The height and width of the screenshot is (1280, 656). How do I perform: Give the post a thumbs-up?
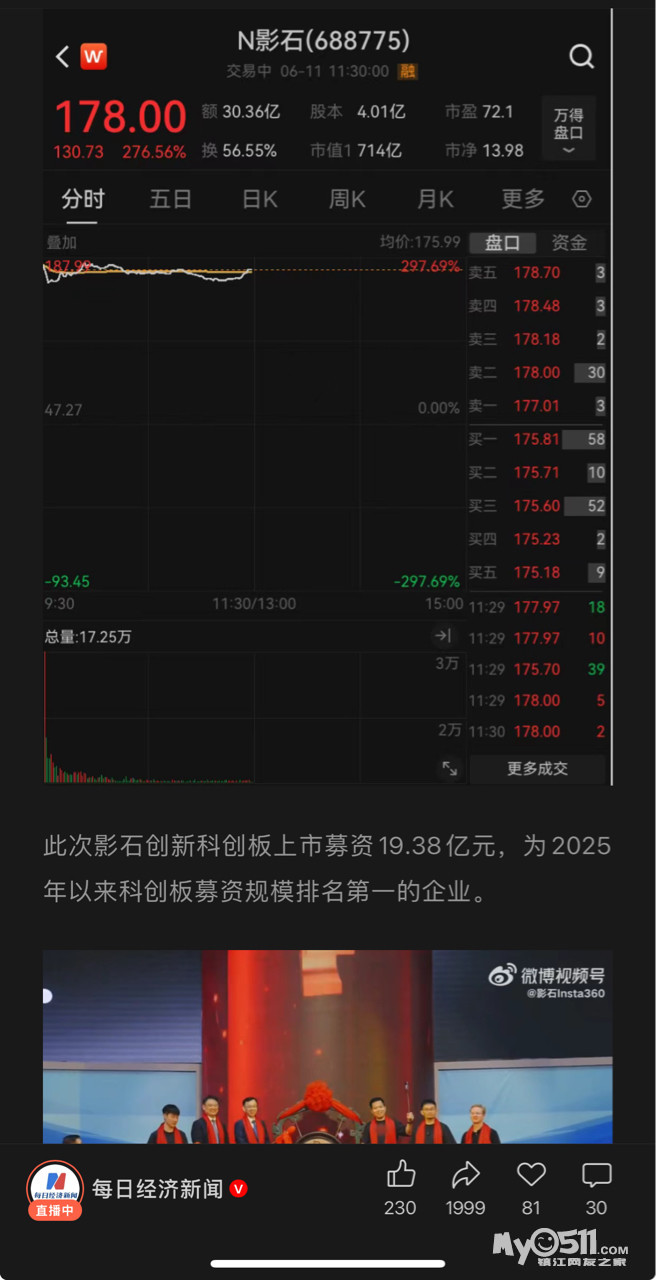click(400, 1175)
